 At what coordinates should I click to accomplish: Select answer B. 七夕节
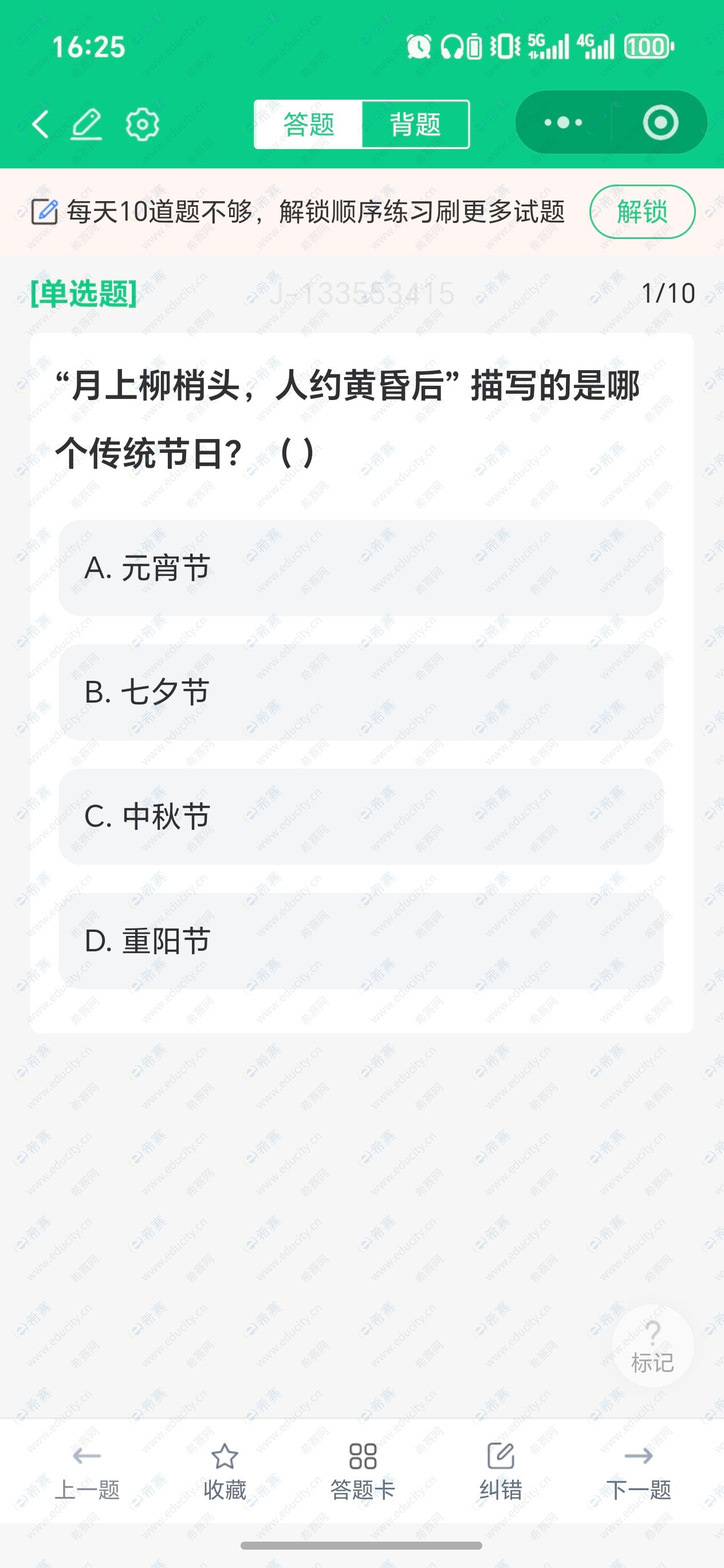coord(361,692)
